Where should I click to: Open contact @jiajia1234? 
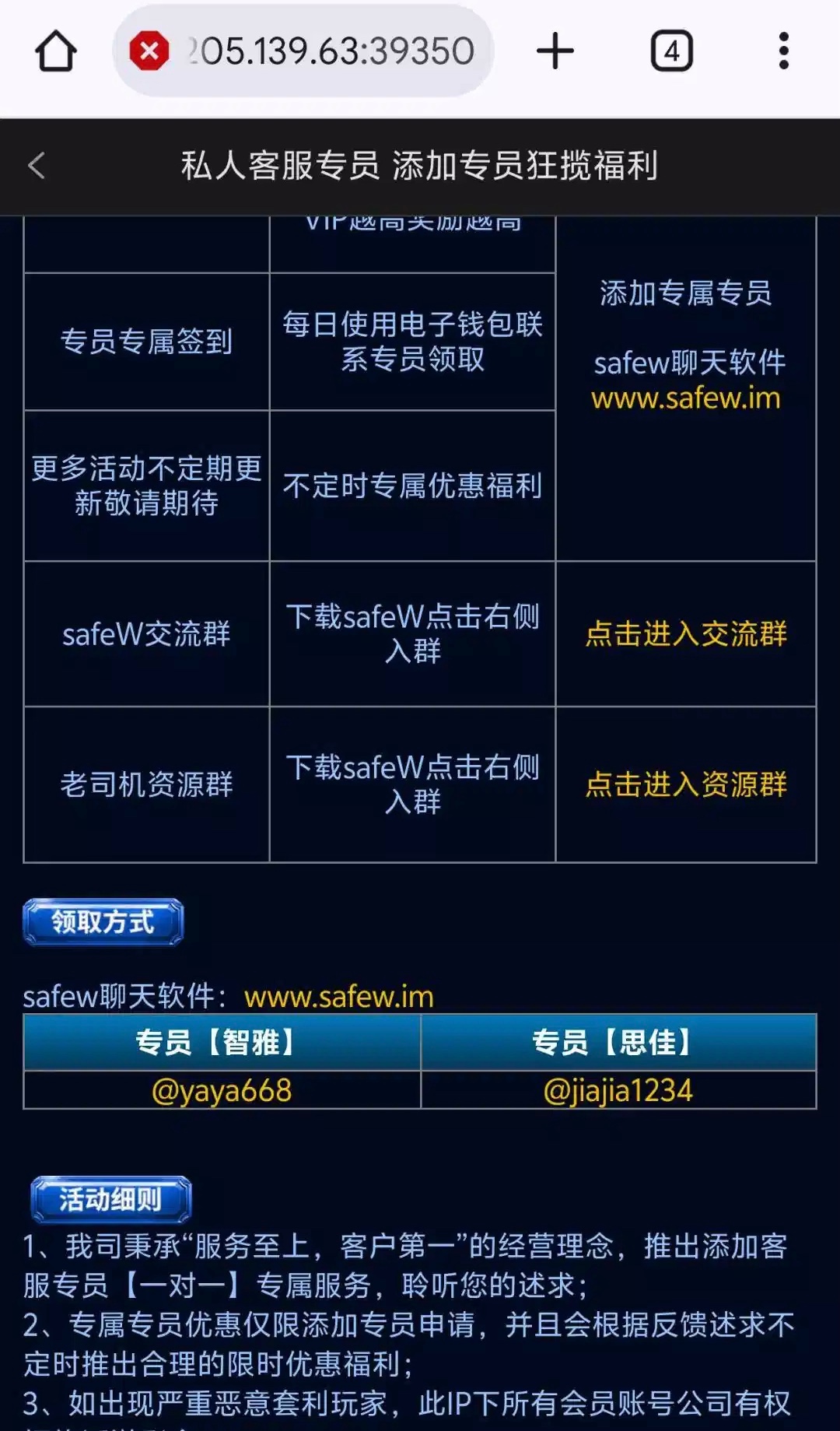click(x=618, y=1090)
